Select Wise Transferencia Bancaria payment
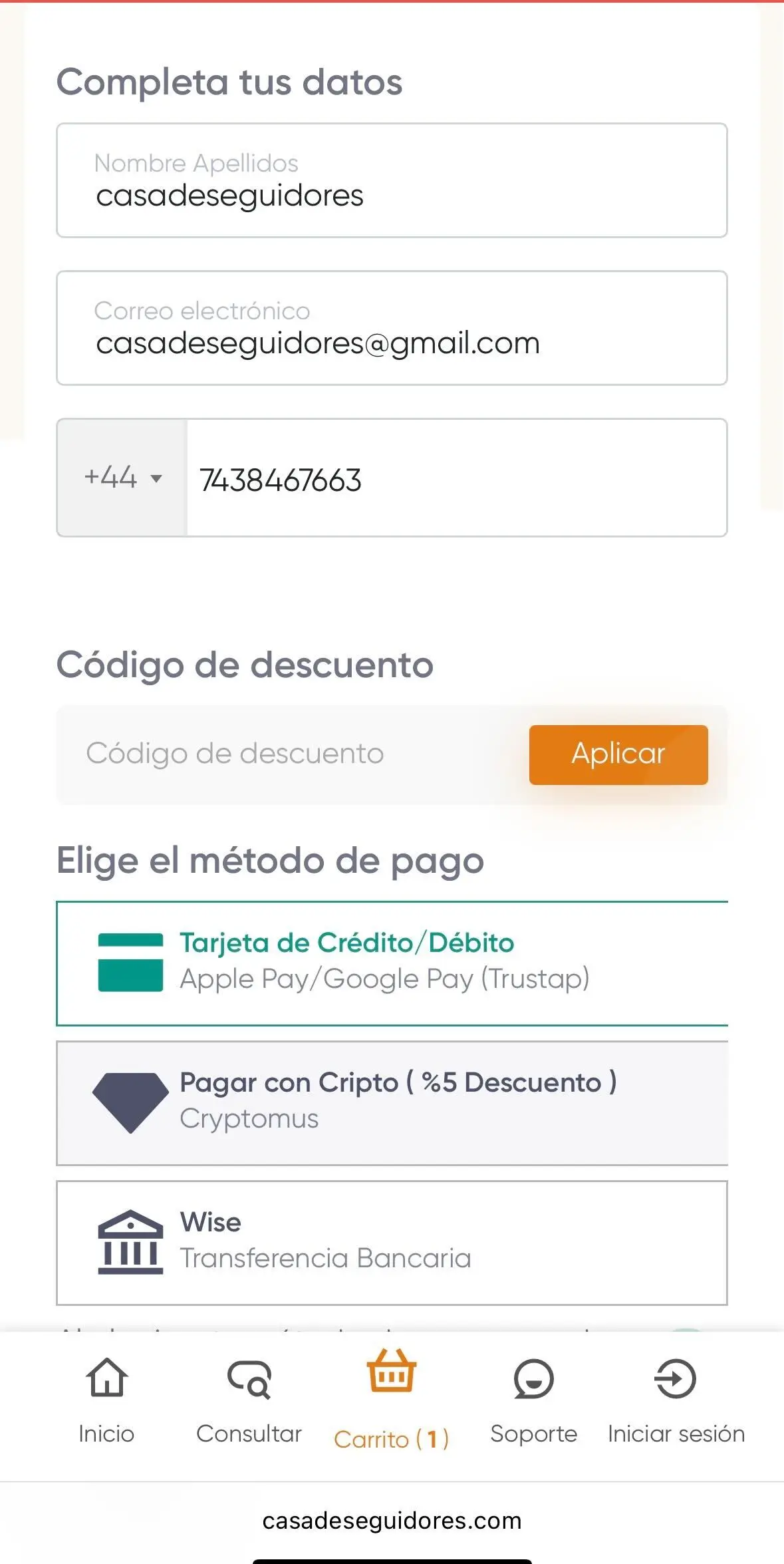 tap(391, 1242)
